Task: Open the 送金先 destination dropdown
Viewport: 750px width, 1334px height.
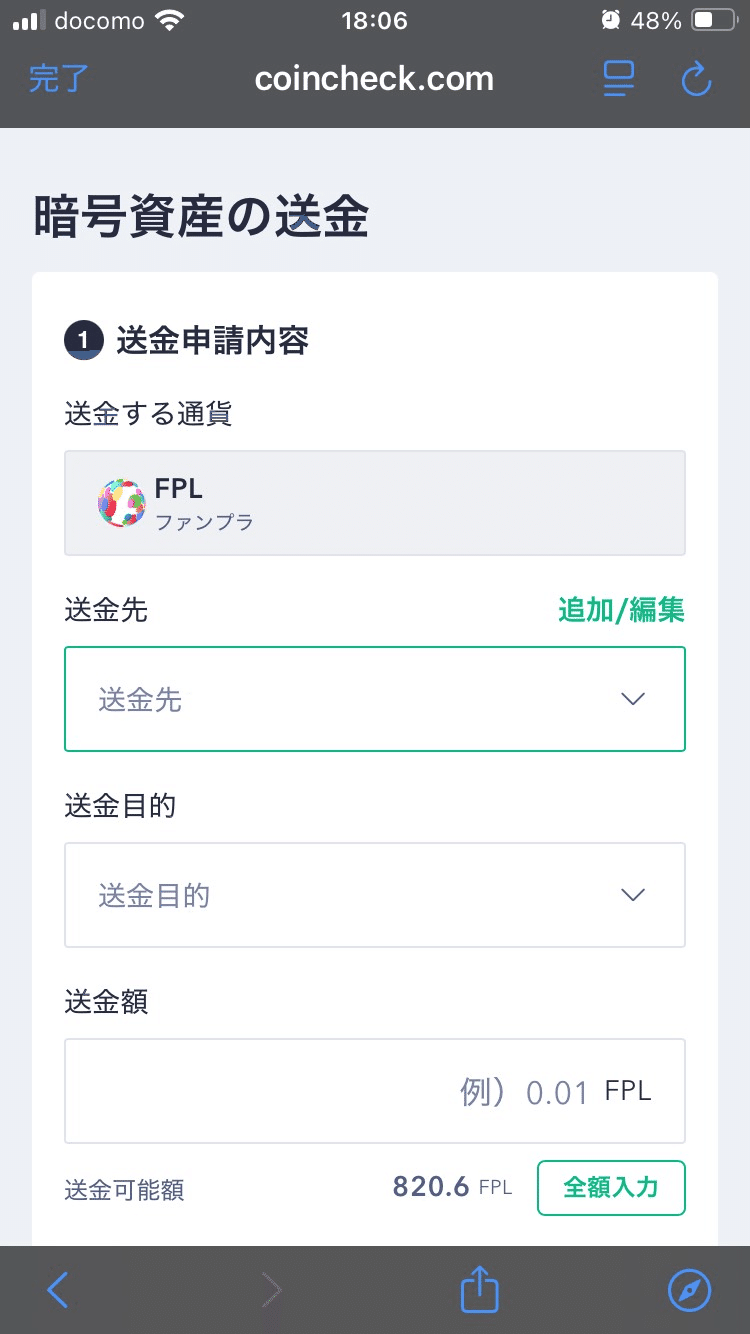Action: tap(375, 698)
